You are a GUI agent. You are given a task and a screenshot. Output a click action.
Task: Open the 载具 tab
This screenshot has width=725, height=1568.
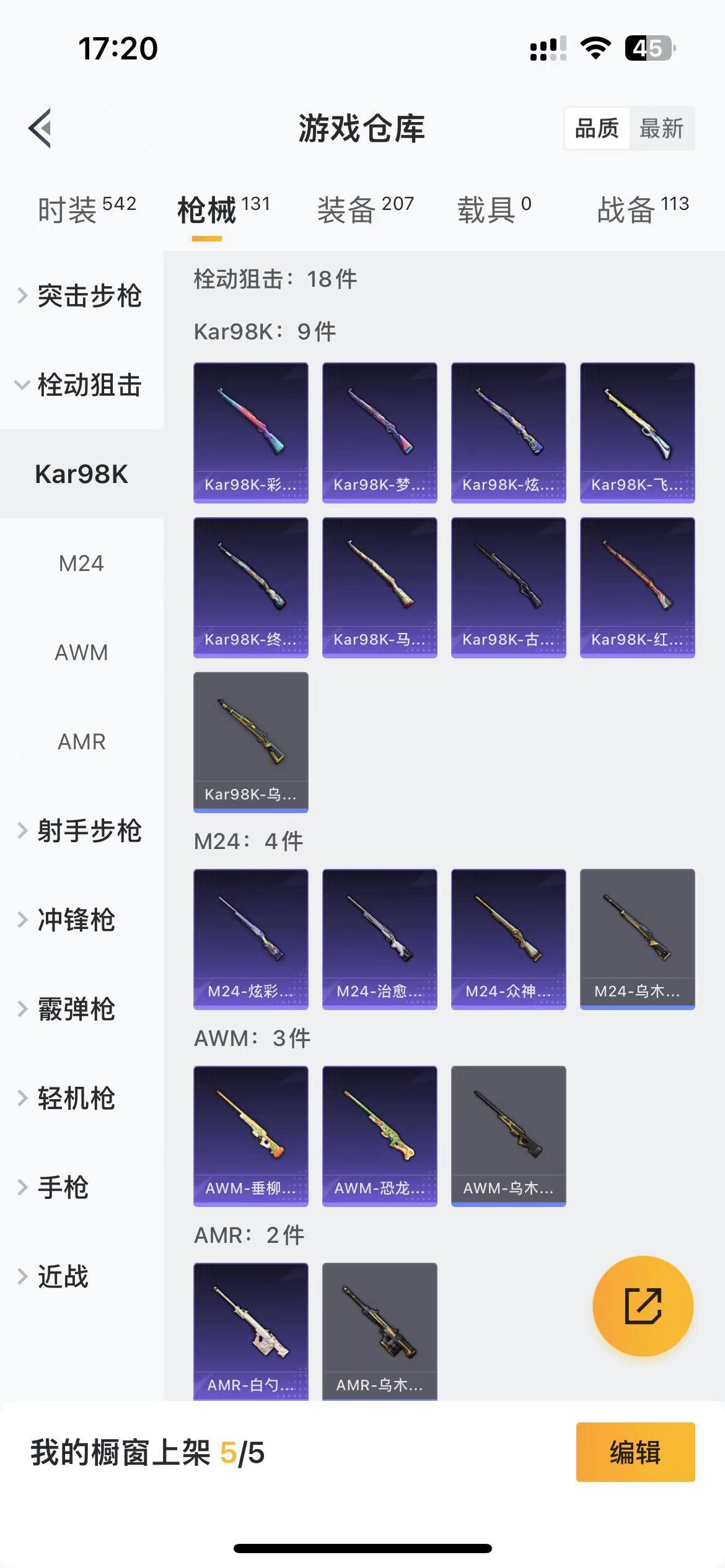coord(494,210)
